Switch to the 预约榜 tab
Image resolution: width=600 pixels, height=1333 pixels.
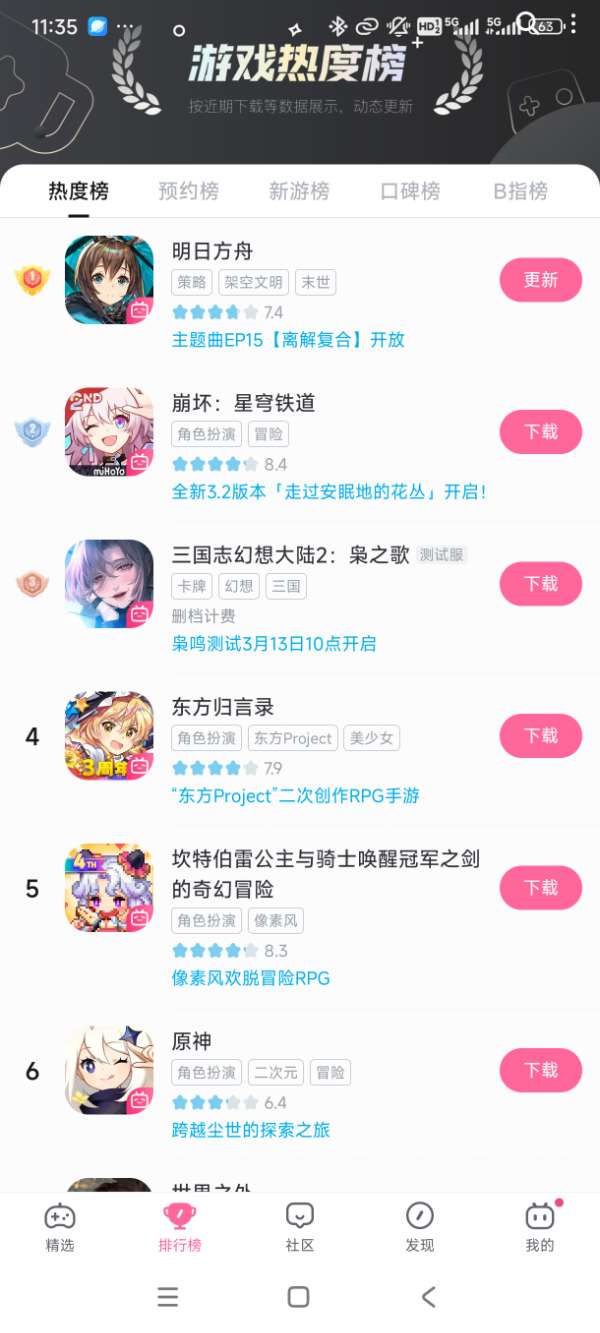(x=188, y=191)
